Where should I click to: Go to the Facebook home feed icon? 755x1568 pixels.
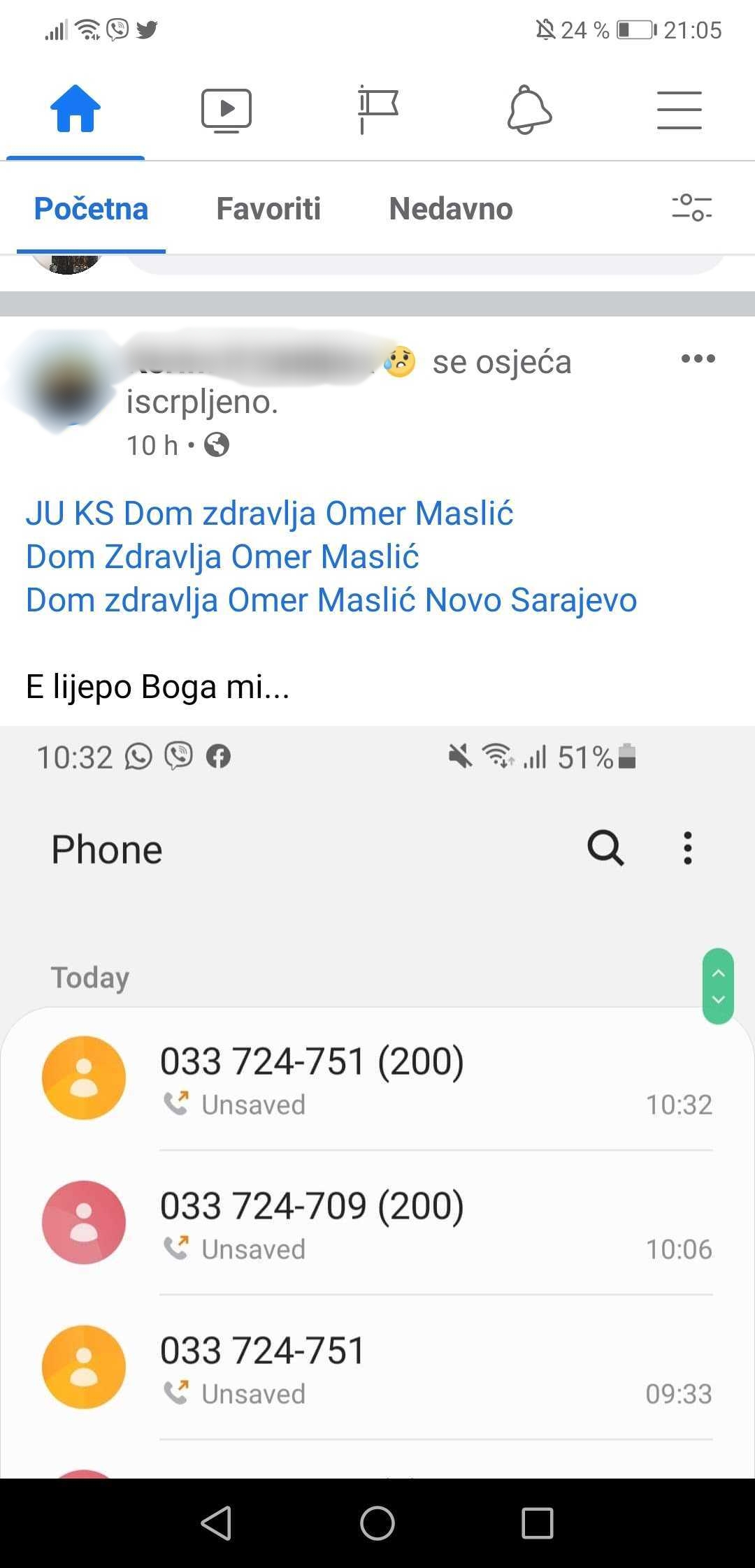(75, 109)
